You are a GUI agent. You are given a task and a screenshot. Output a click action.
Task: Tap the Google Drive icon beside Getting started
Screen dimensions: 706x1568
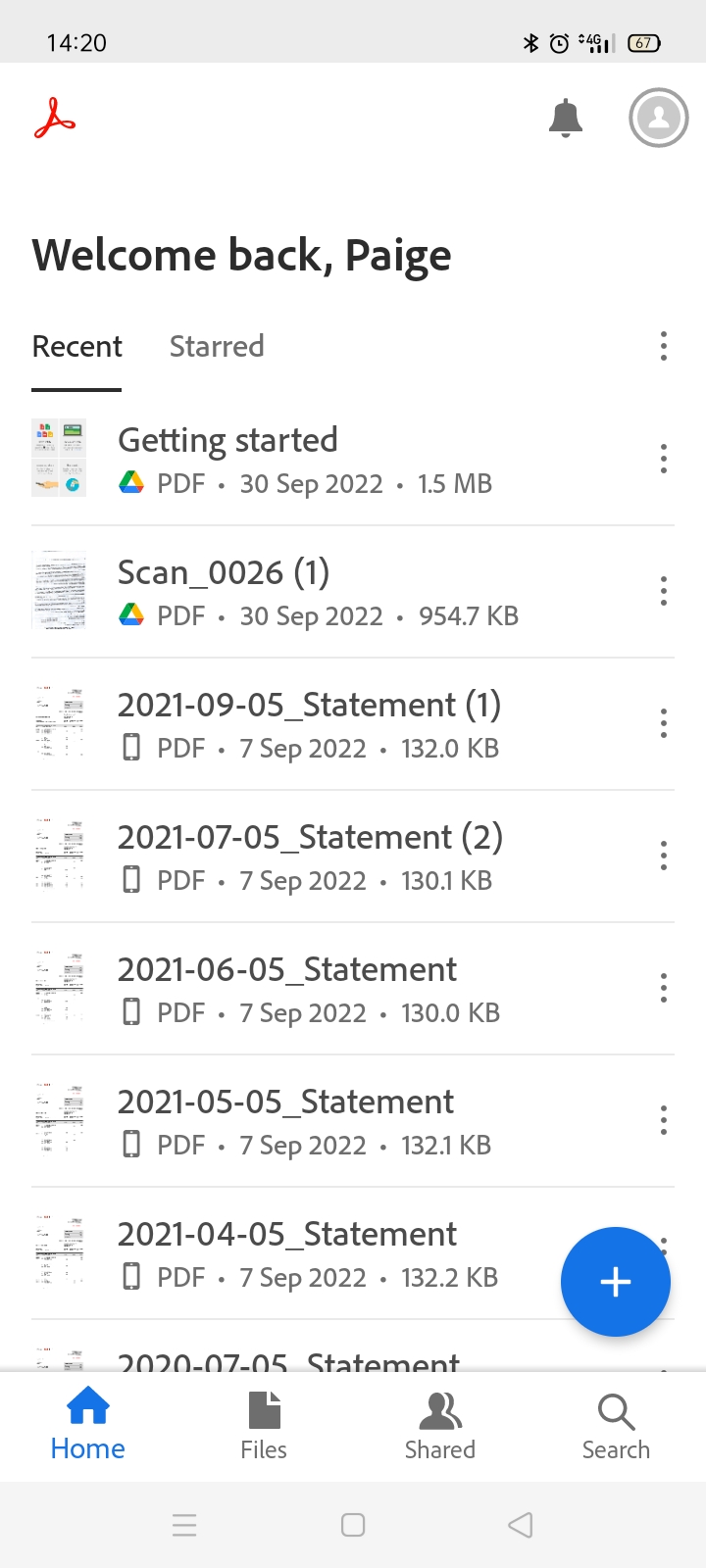point(130,483)
